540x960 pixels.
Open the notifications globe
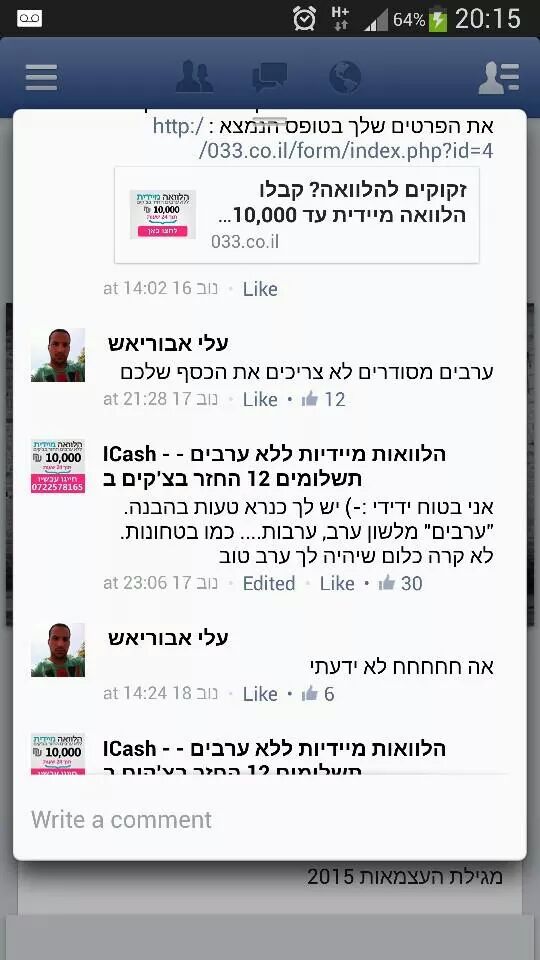coord(345,77)
